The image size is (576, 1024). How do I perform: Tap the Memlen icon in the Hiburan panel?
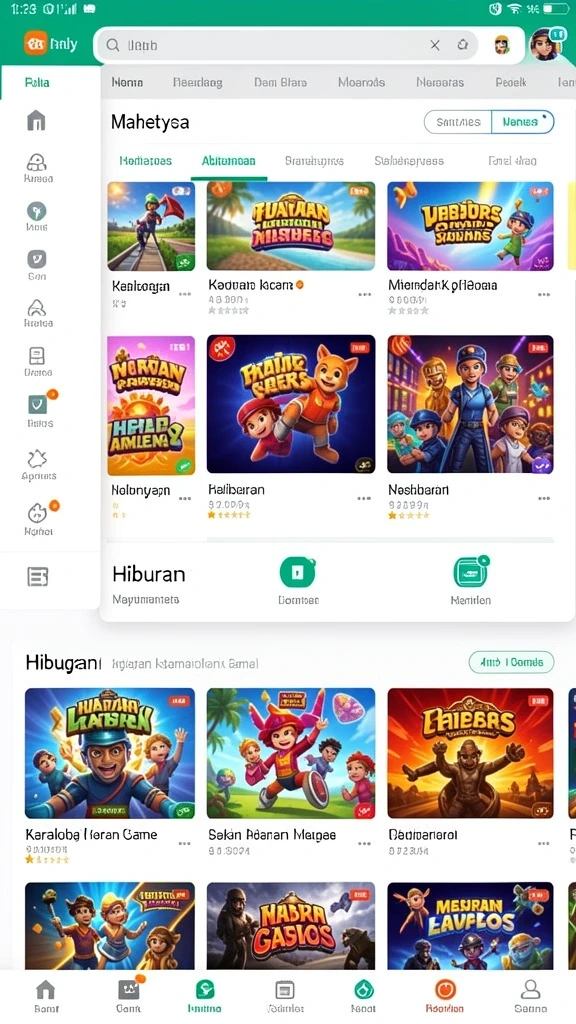(x=470, y=573)
